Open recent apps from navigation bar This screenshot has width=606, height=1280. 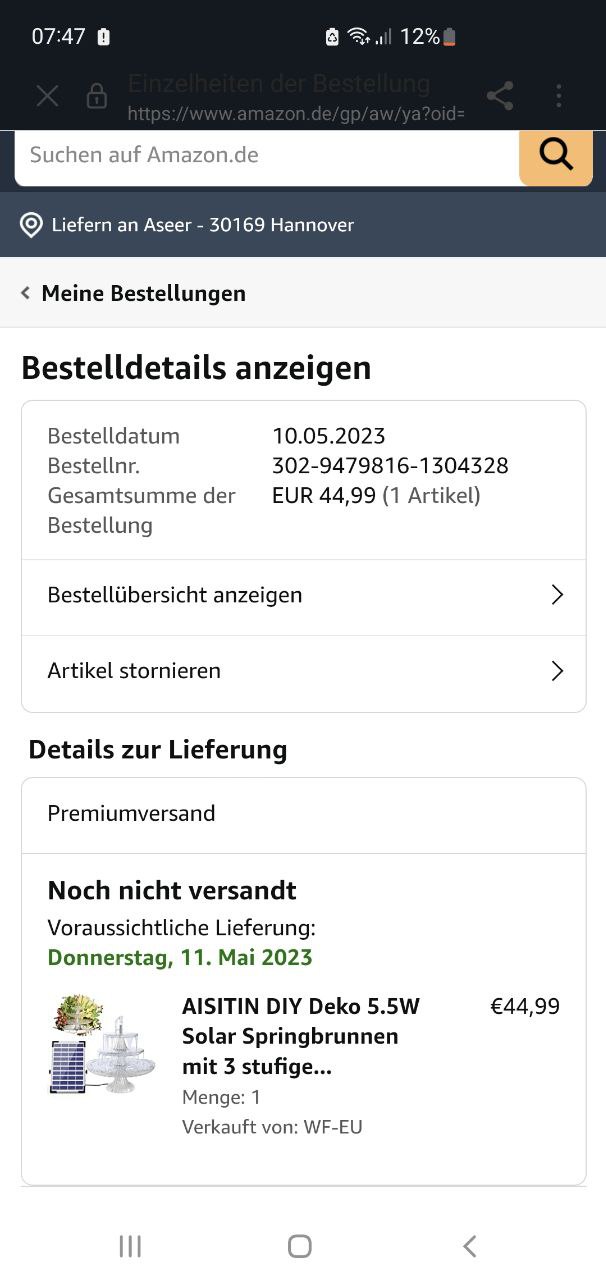(x=130, y=1246)
